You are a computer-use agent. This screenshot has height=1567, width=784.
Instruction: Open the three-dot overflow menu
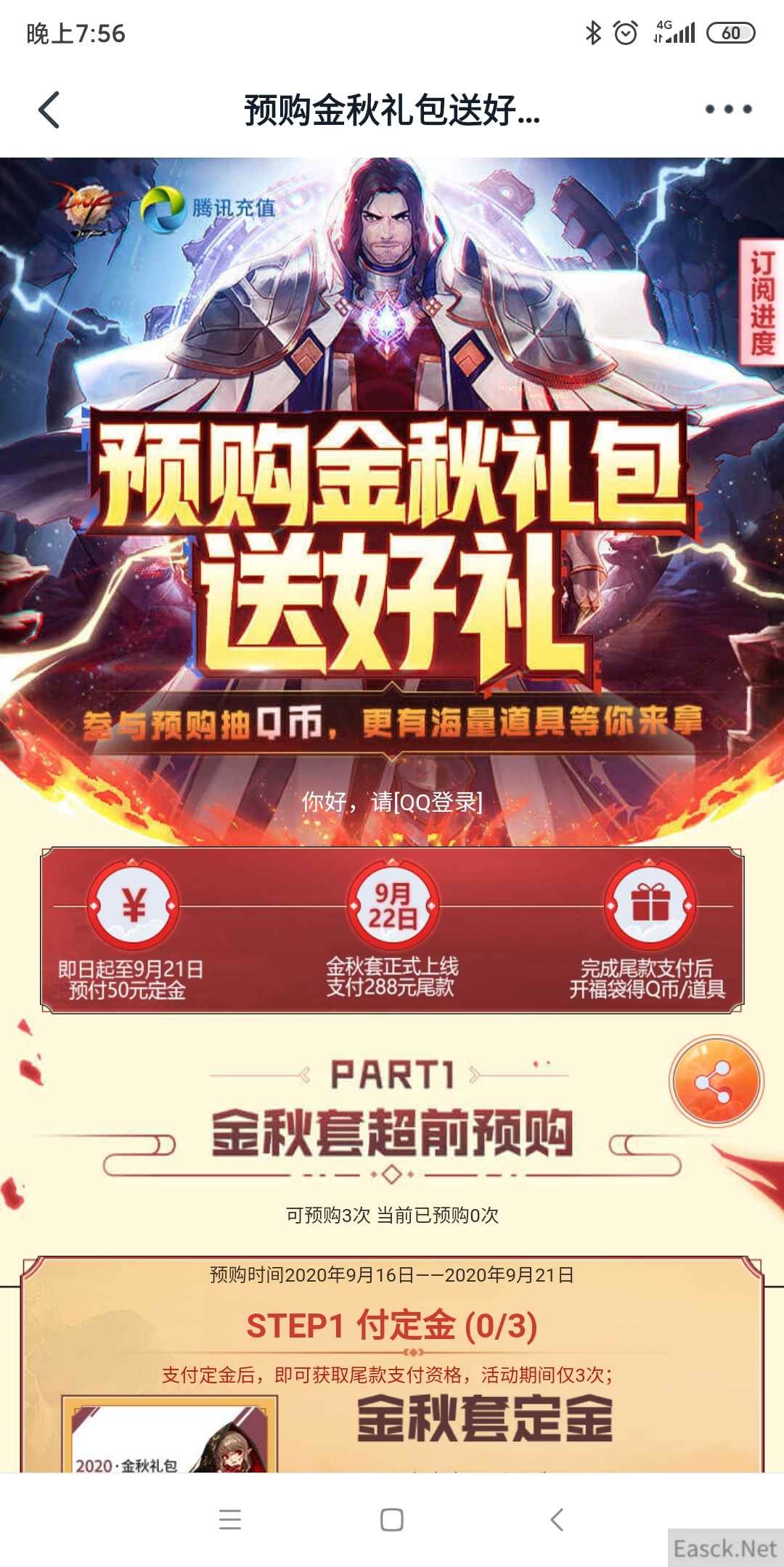[x=728, y=110]
